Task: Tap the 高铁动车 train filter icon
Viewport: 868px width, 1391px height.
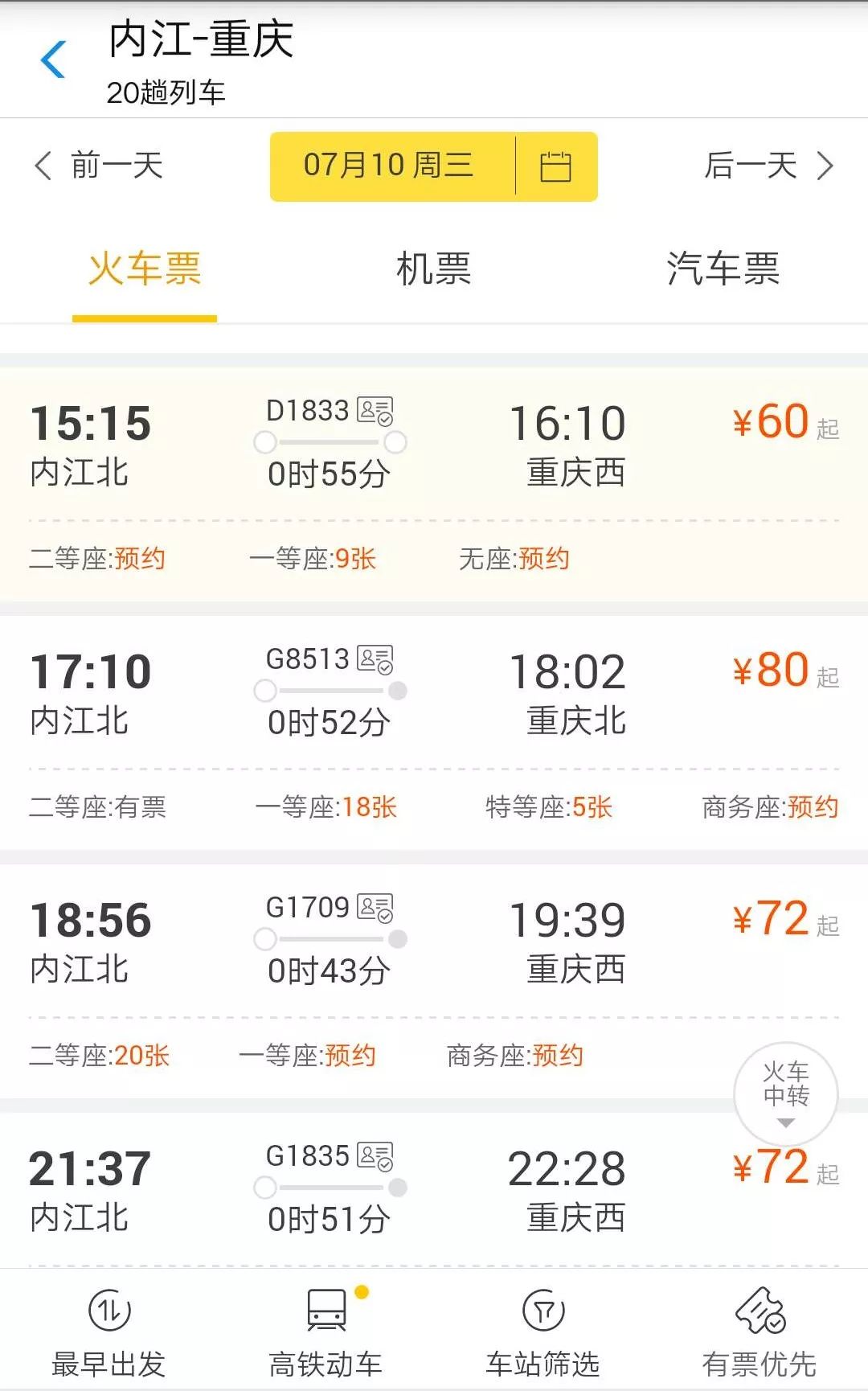Action: coord(325,1312)
